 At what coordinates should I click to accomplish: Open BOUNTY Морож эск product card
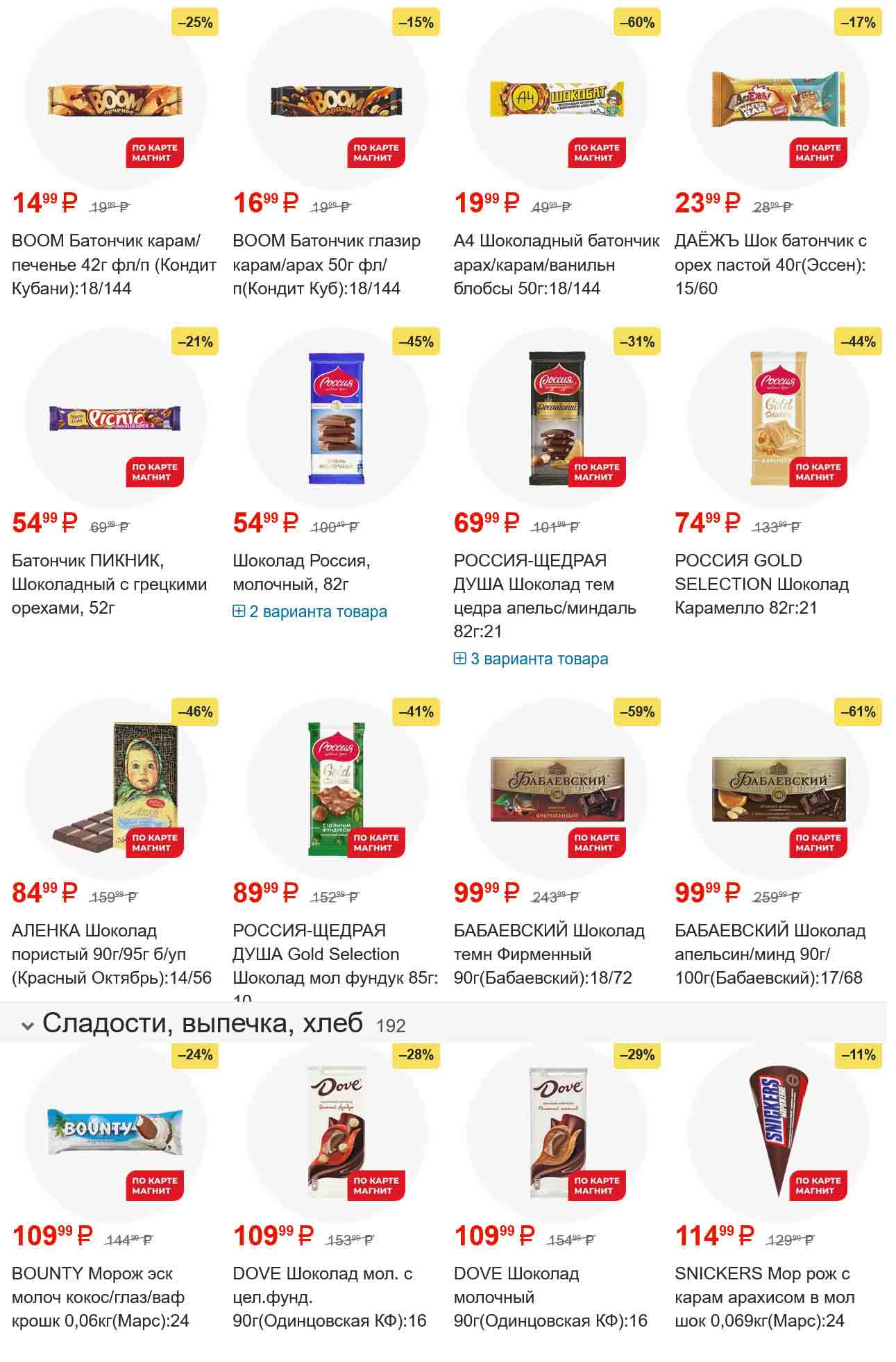(101, 1297)
